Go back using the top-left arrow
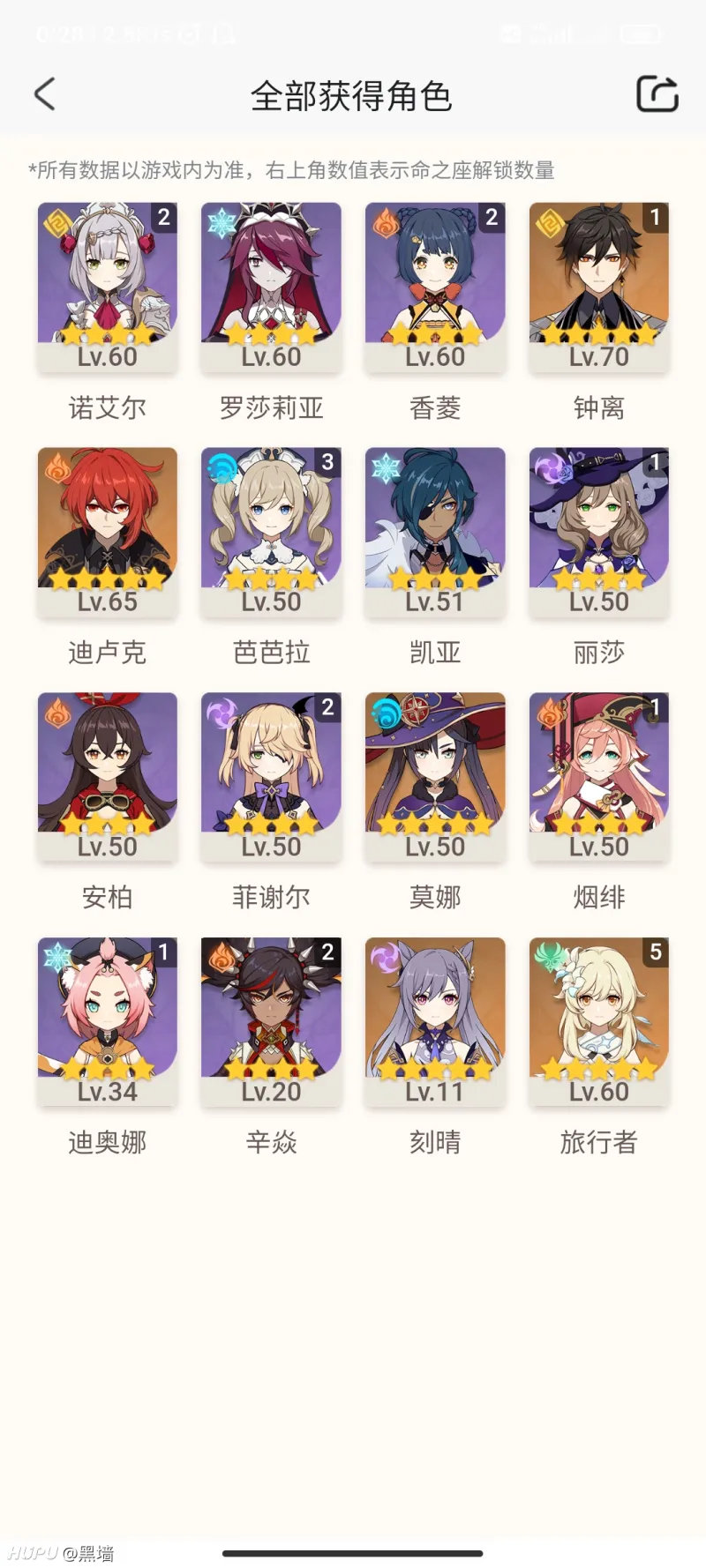The height and width of the screenshot is (1568, 706). [45, 94]
